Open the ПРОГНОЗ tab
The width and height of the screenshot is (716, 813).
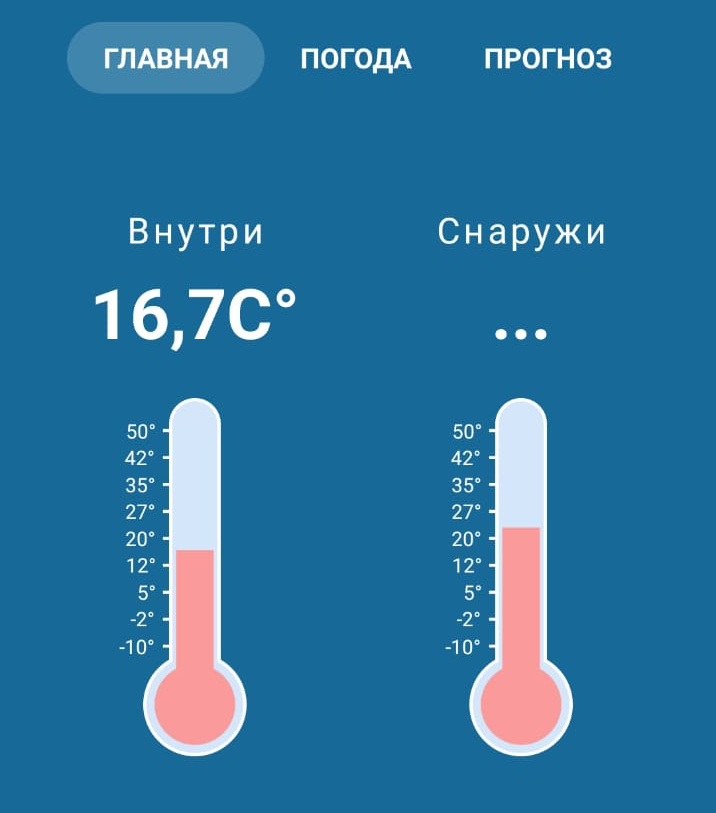coord(548,58)
